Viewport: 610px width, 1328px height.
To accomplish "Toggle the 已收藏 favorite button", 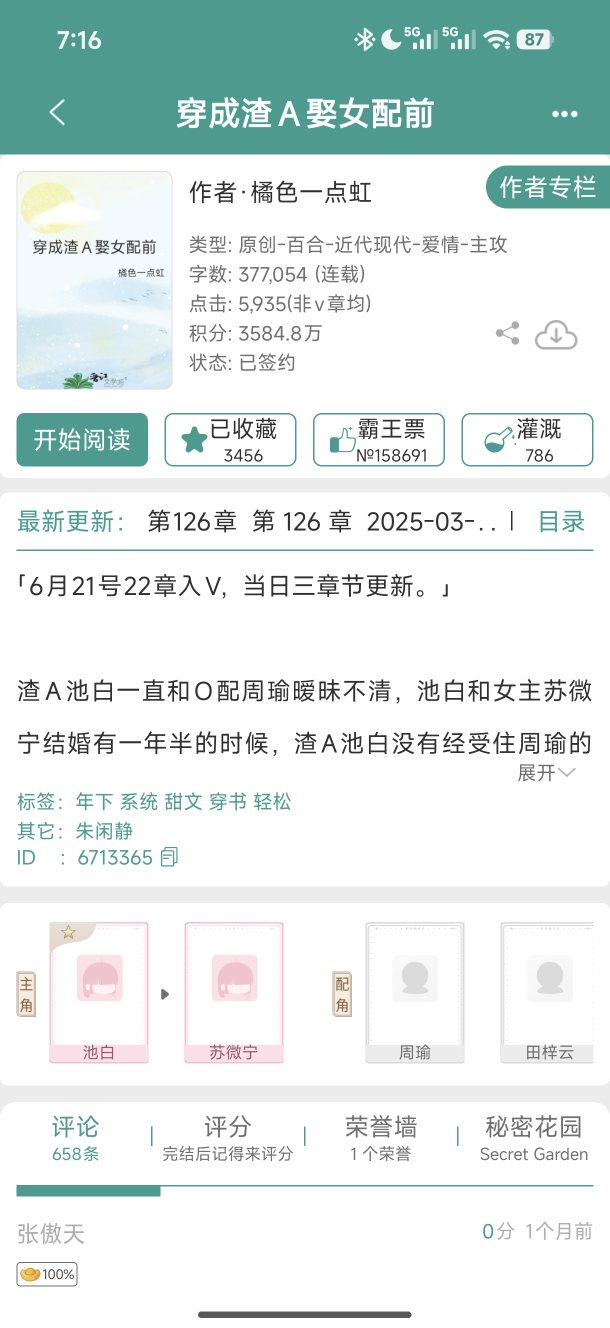I will point(230,440).
